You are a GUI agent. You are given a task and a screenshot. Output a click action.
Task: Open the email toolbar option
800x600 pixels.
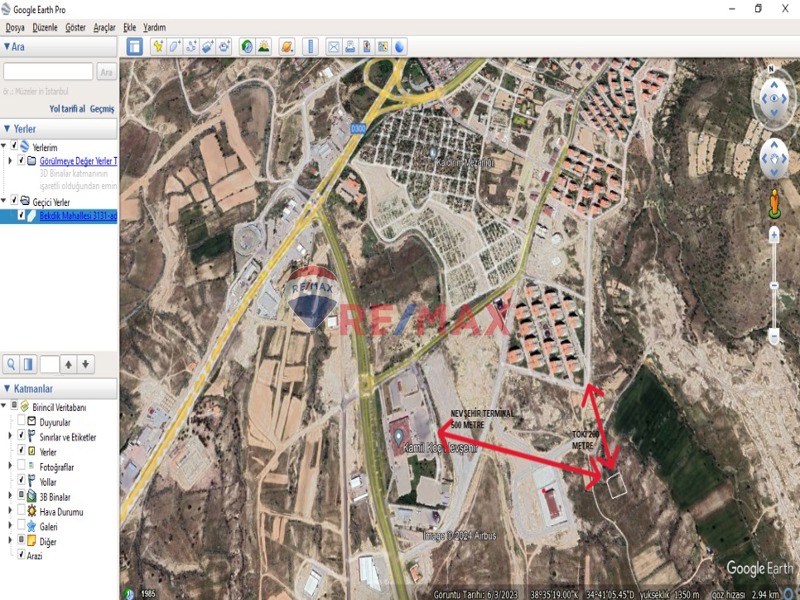click(334, 46)
